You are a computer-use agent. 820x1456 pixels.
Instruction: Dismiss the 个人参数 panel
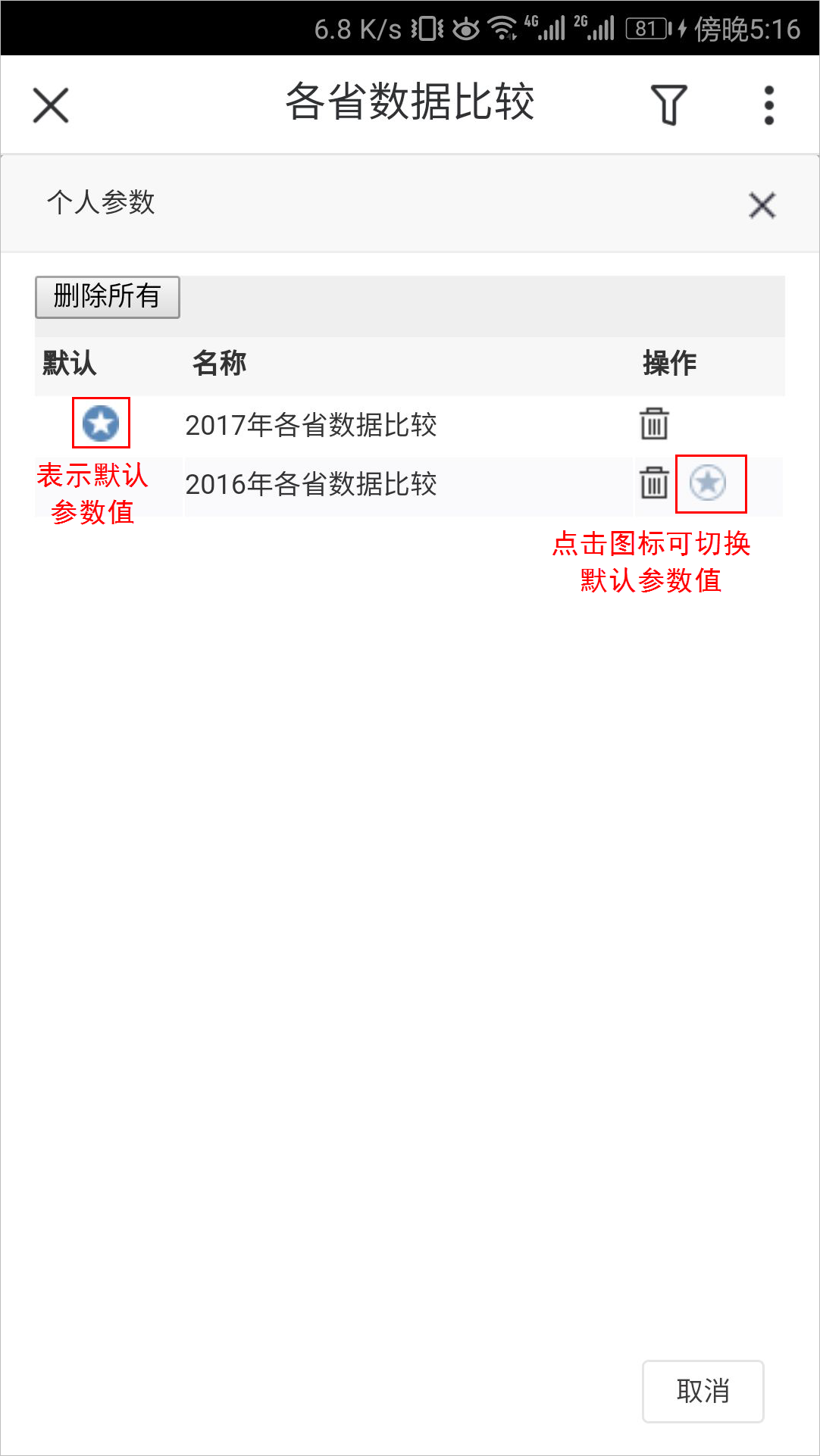pyautogui.click(x=762, y=205)
